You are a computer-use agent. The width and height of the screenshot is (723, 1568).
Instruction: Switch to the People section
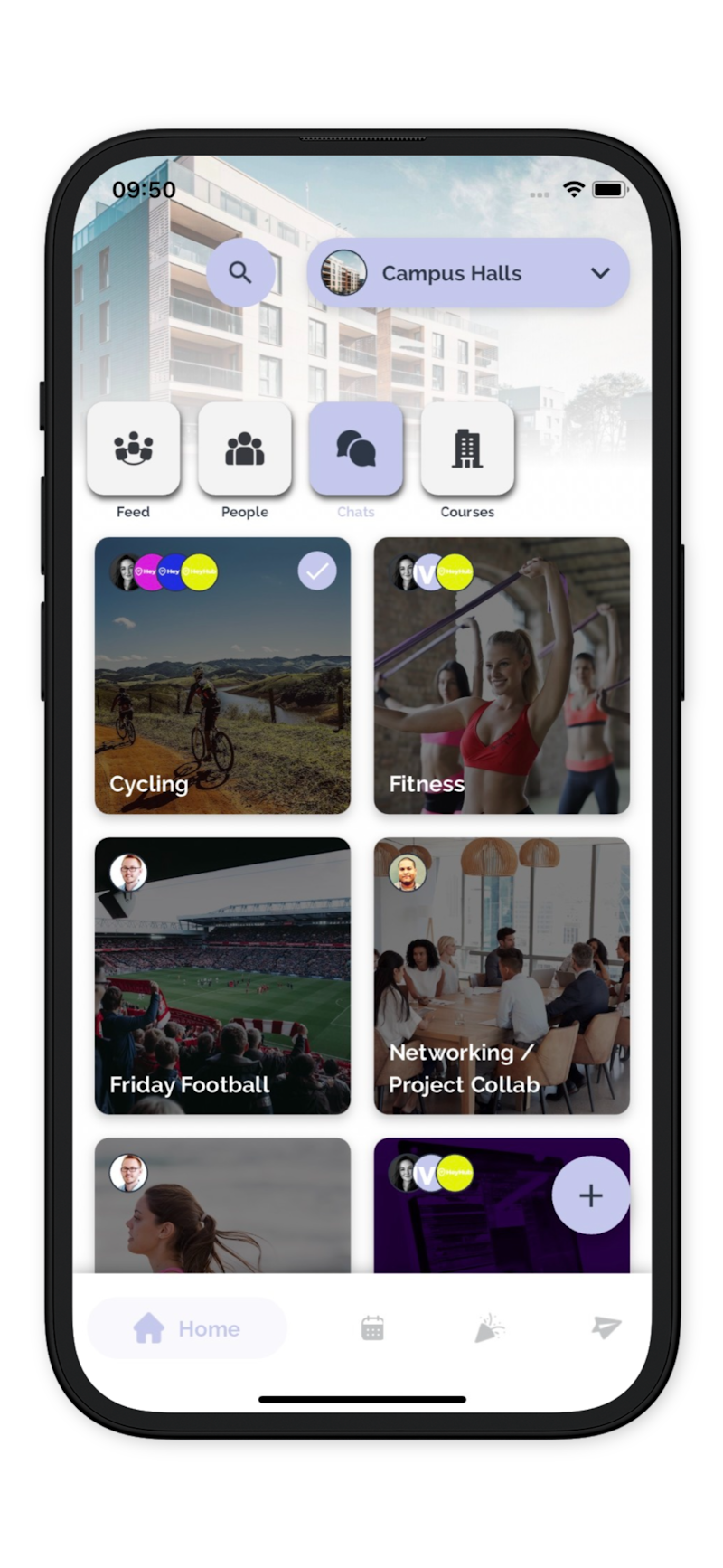[245, 449]
